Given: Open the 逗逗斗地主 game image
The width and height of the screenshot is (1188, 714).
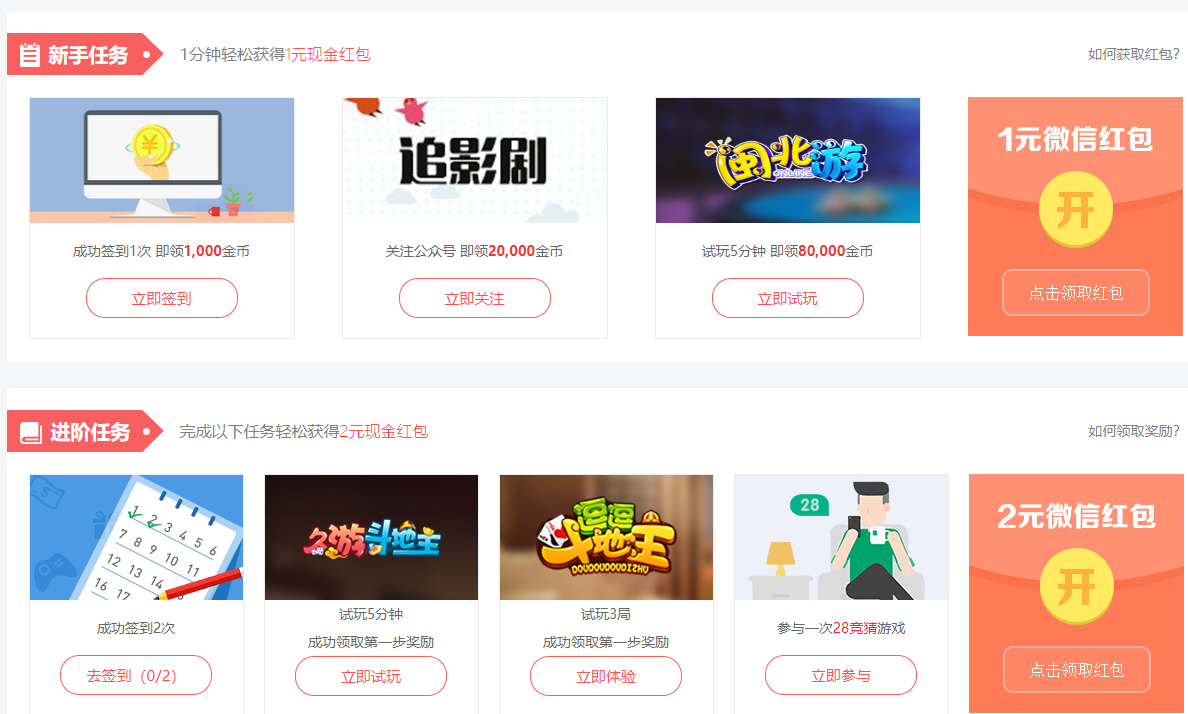Looking at the screenshot, I should point(606,537).
